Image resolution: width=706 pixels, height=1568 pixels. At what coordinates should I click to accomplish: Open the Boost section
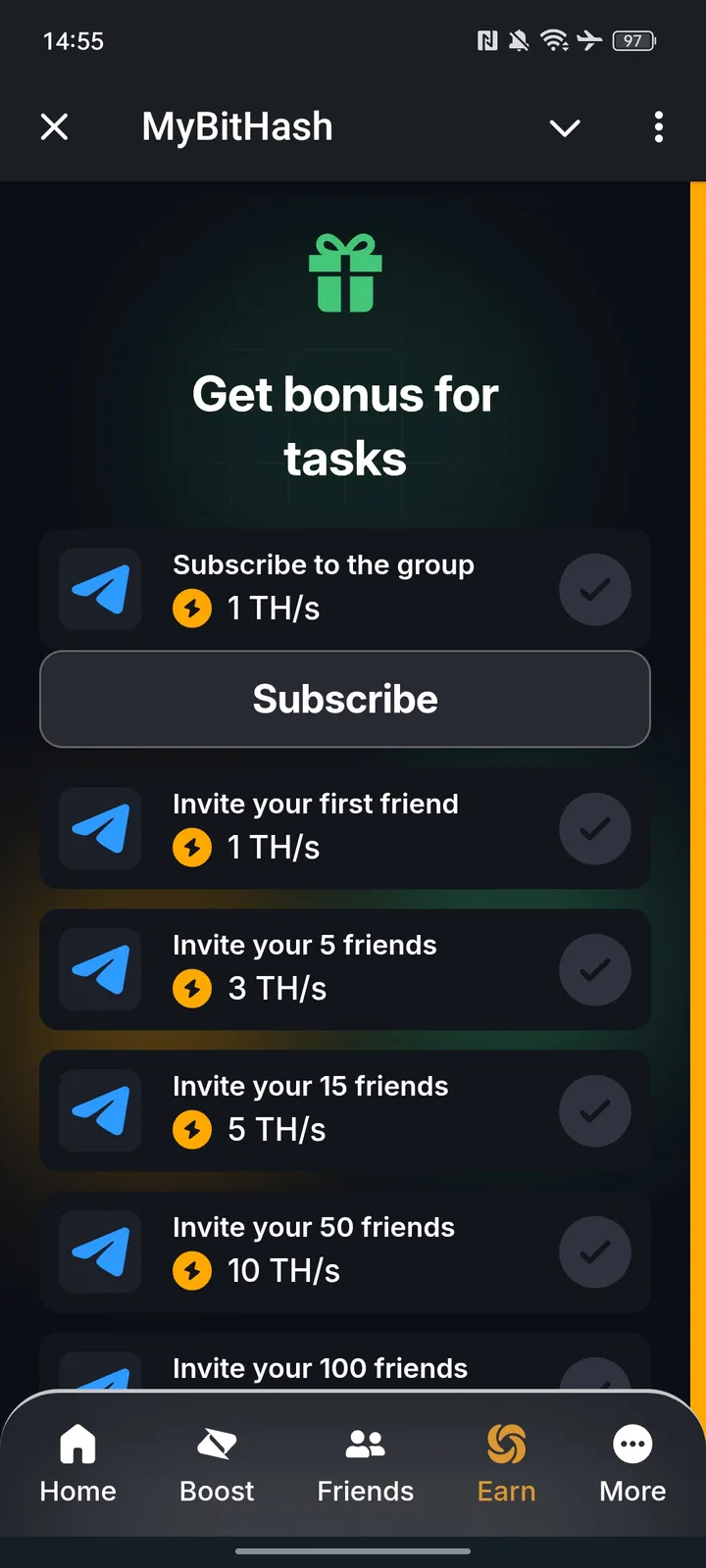216,1444
